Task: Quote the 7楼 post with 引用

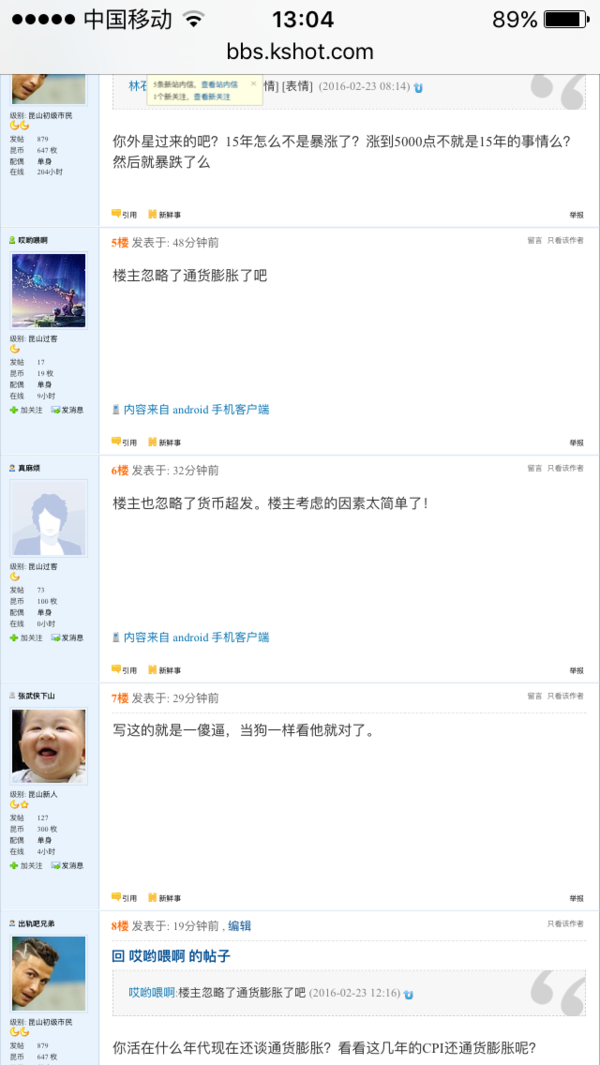Action: [124, 898]
